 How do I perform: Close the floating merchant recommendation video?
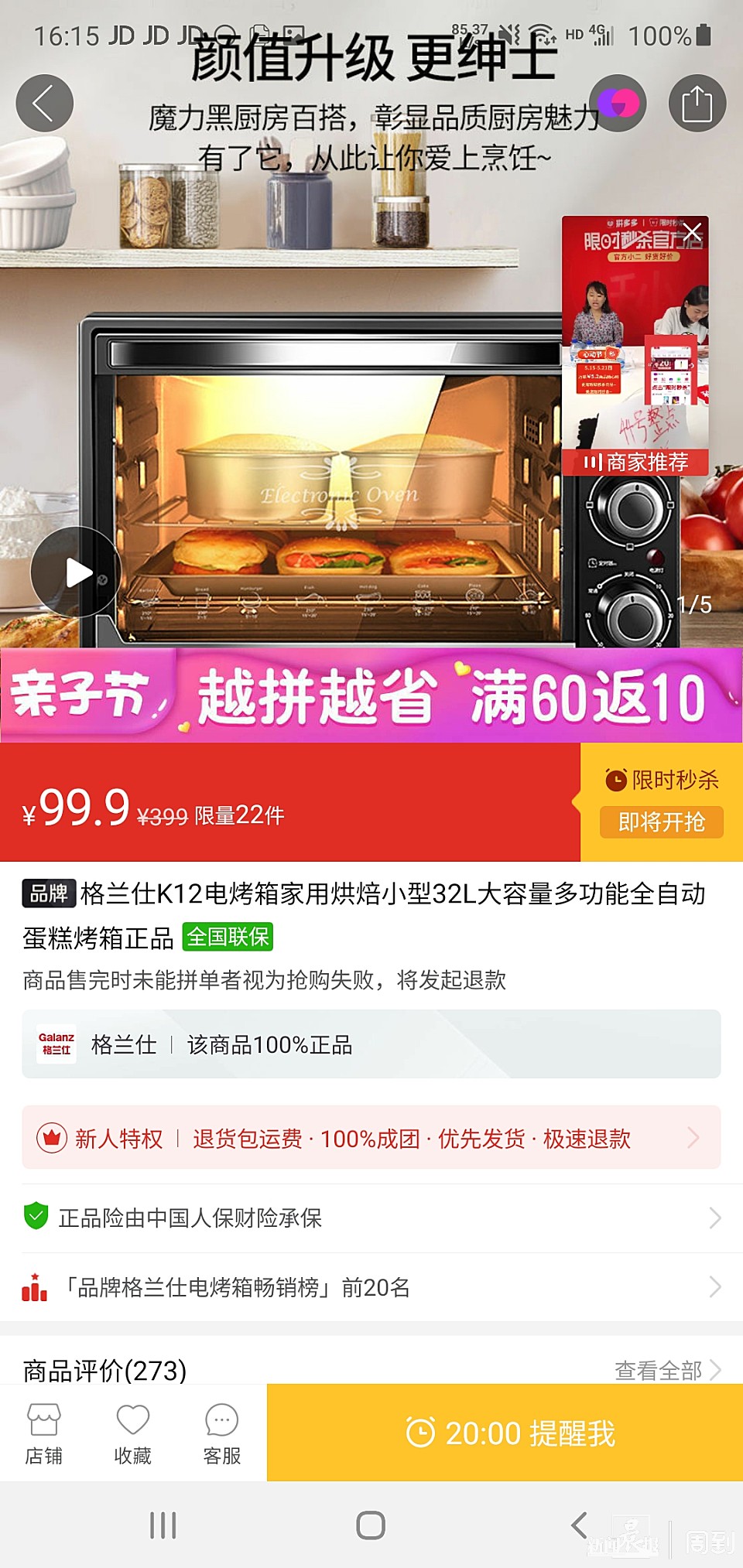click(693, 231)
